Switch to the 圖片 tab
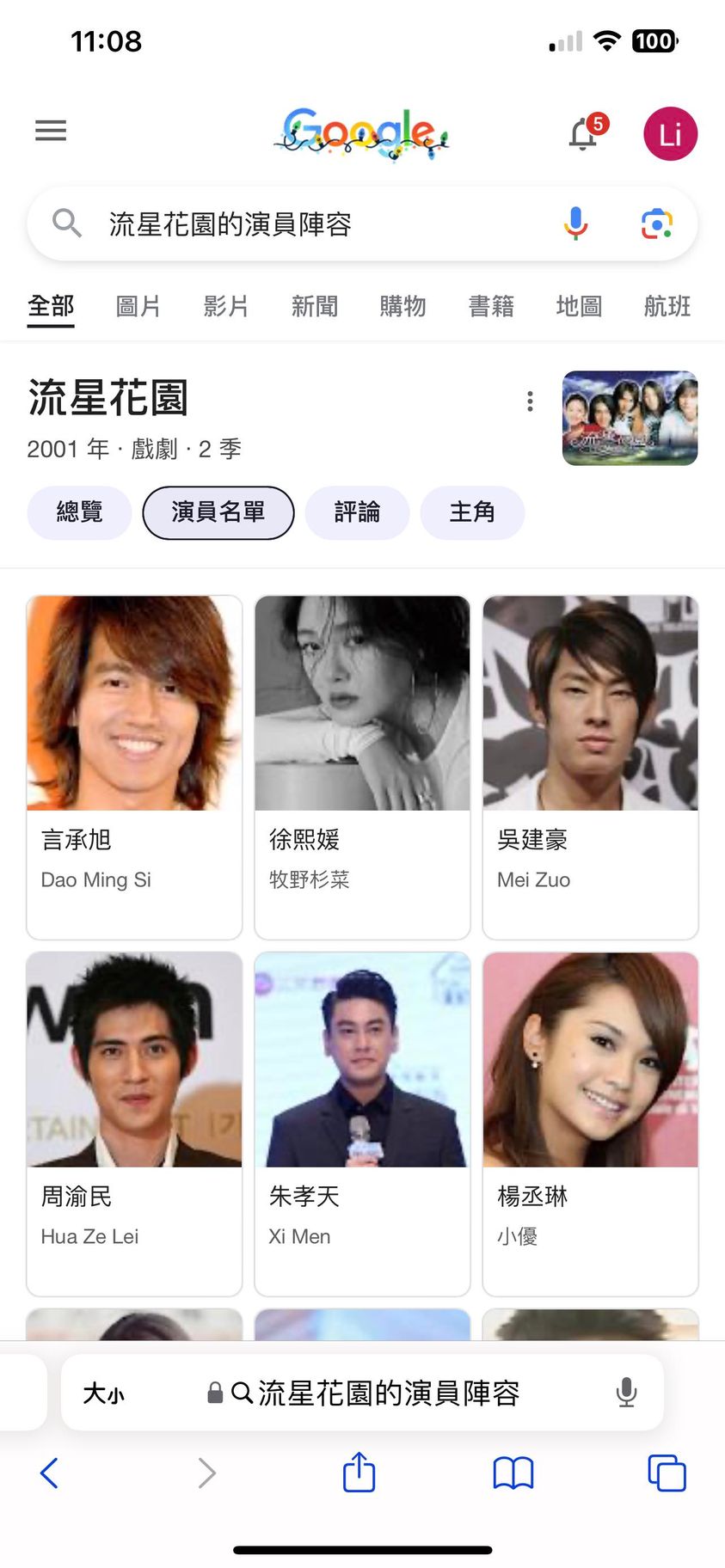This screenshot has width=725, height=1568. pos(138,306)
